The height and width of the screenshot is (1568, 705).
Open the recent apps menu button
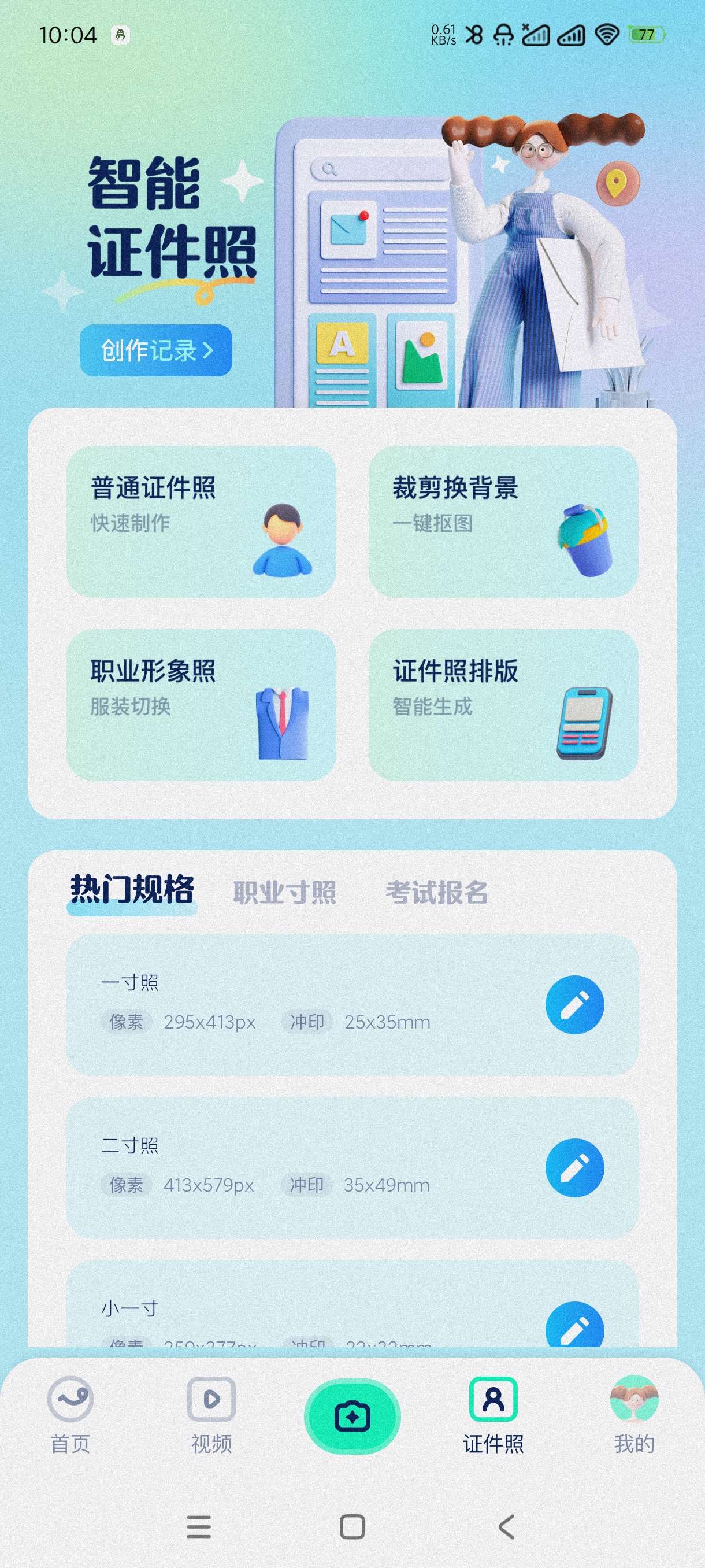tap(199, 1526)
